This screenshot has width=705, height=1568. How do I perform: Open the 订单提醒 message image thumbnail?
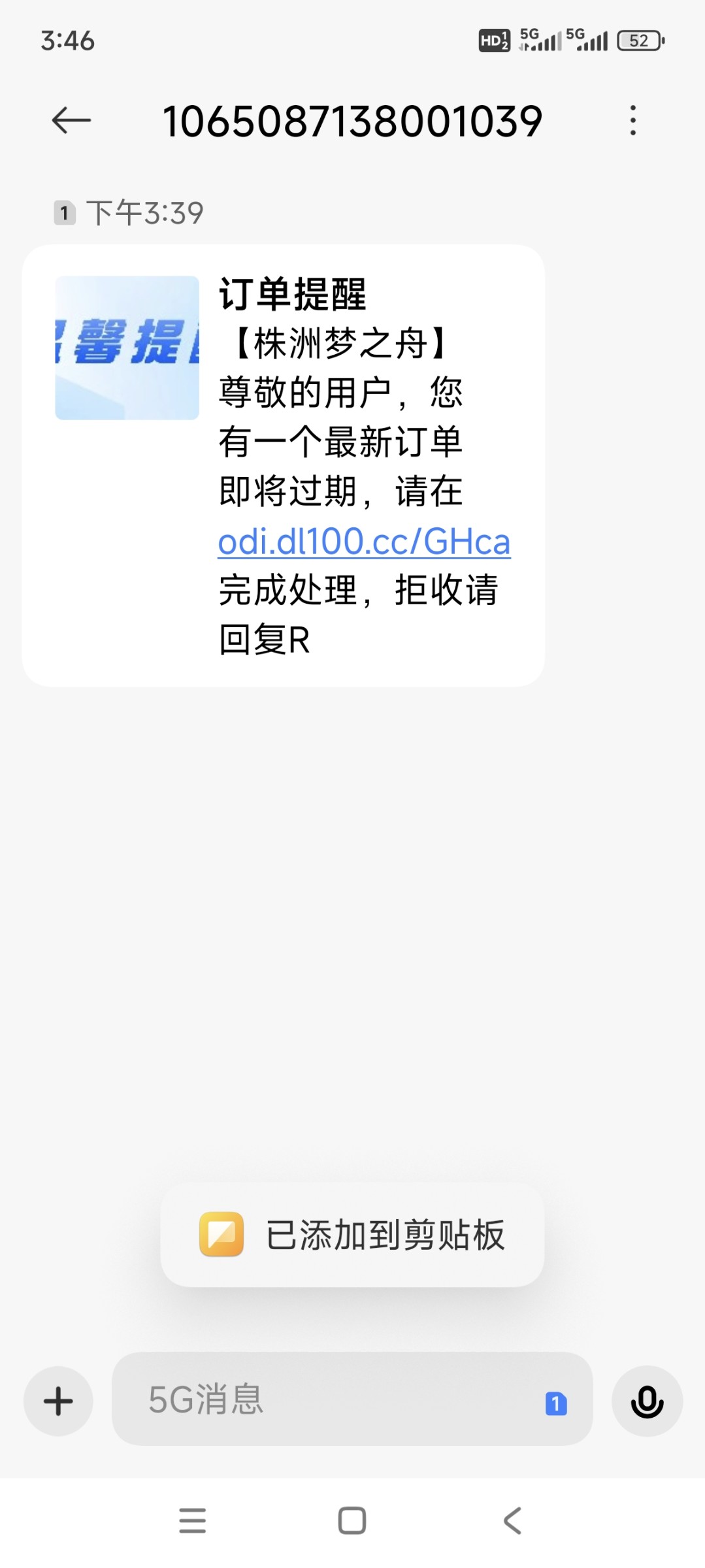(x=127, y=348)
